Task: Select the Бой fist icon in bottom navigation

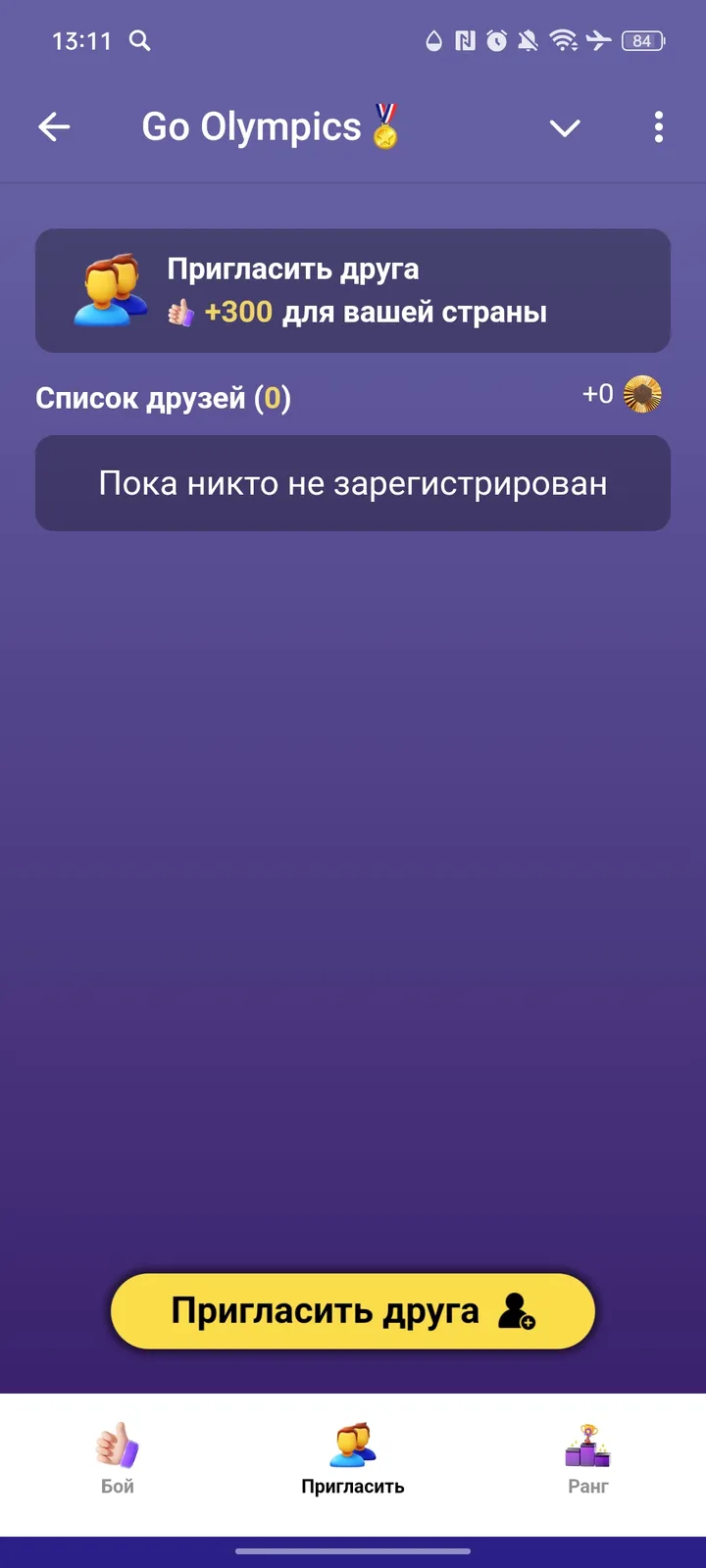Action: tap(118, 1445)
